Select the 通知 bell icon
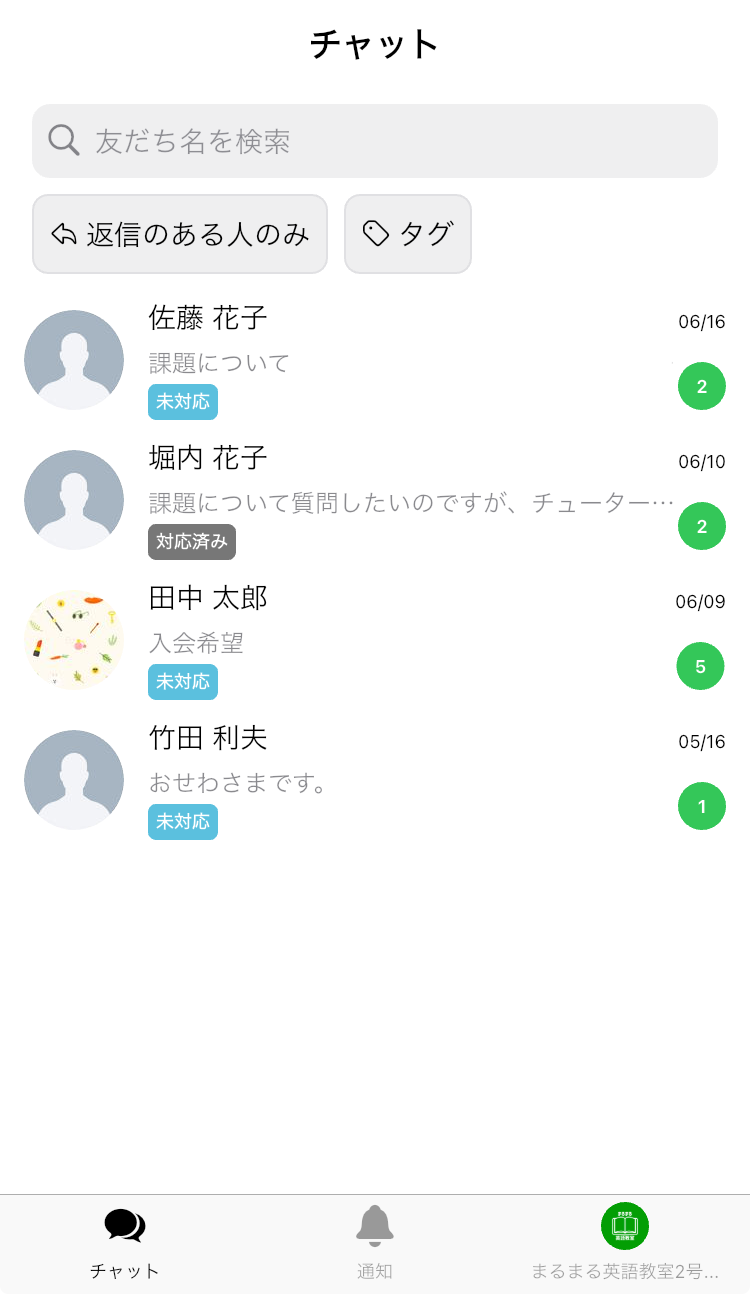This screenshot has height=1294, width=750. coord(375,1226)
